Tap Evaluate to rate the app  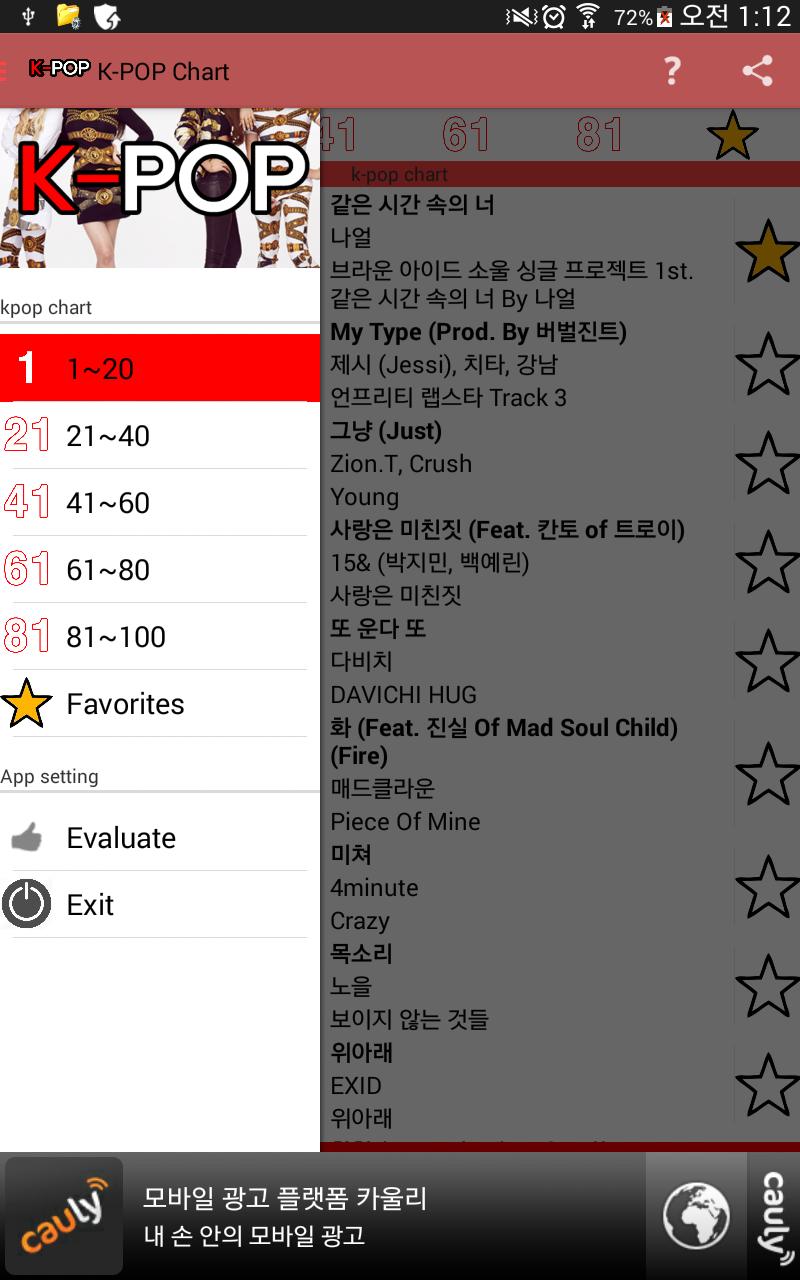click(160, 838)
